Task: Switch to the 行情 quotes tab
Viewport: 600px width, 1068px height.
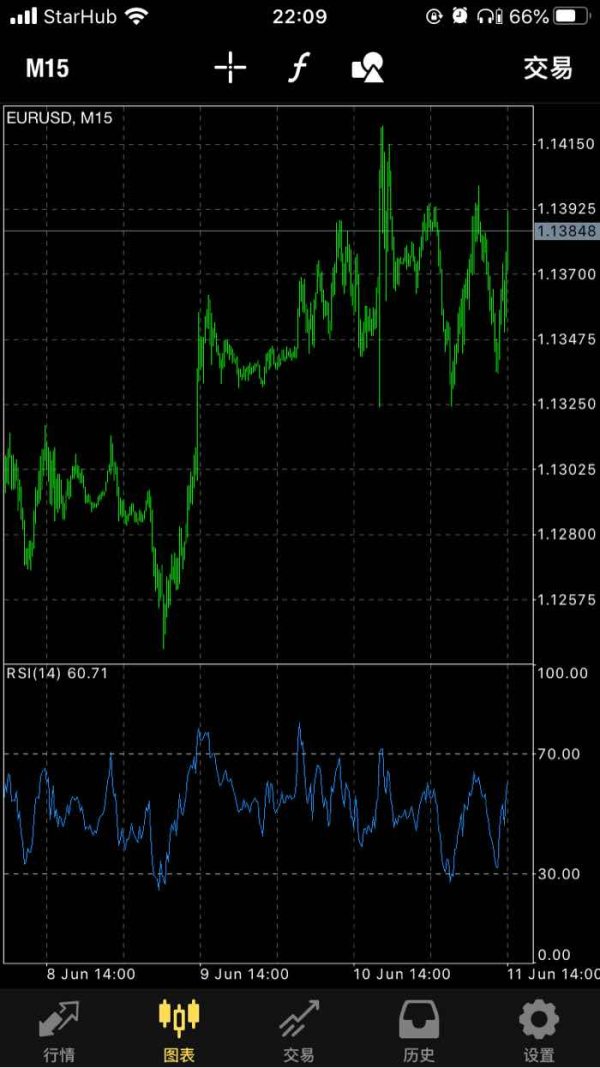Action: (59, 1030)
